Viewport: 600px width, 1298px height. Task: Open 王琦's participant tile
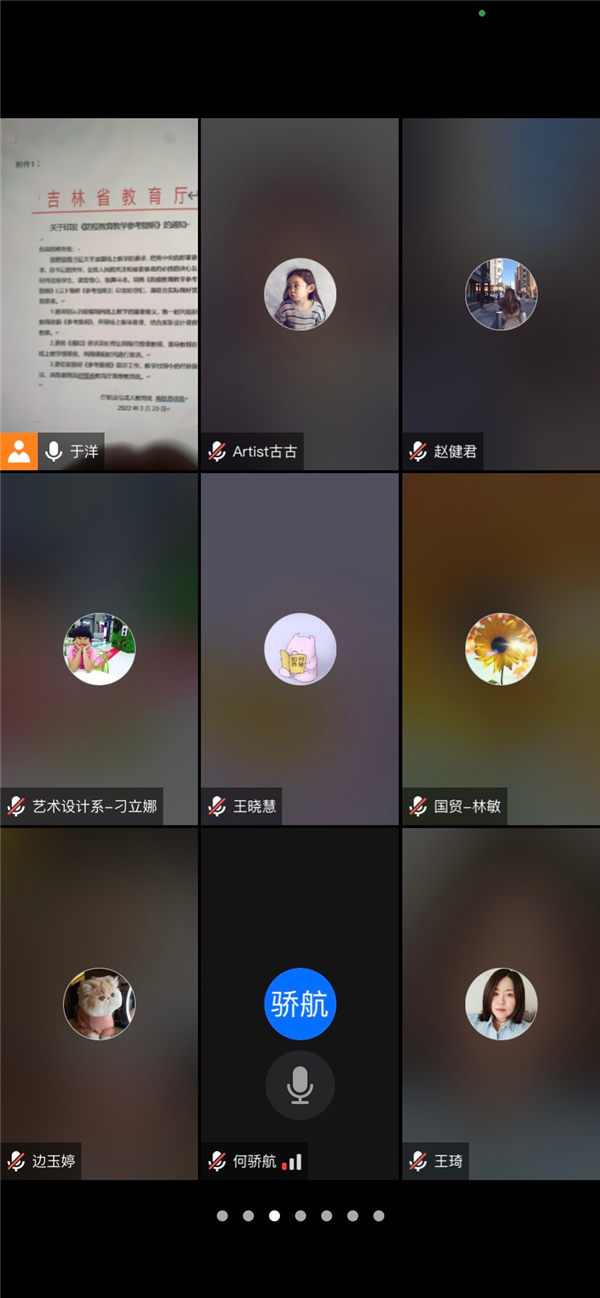[501, 1003]
